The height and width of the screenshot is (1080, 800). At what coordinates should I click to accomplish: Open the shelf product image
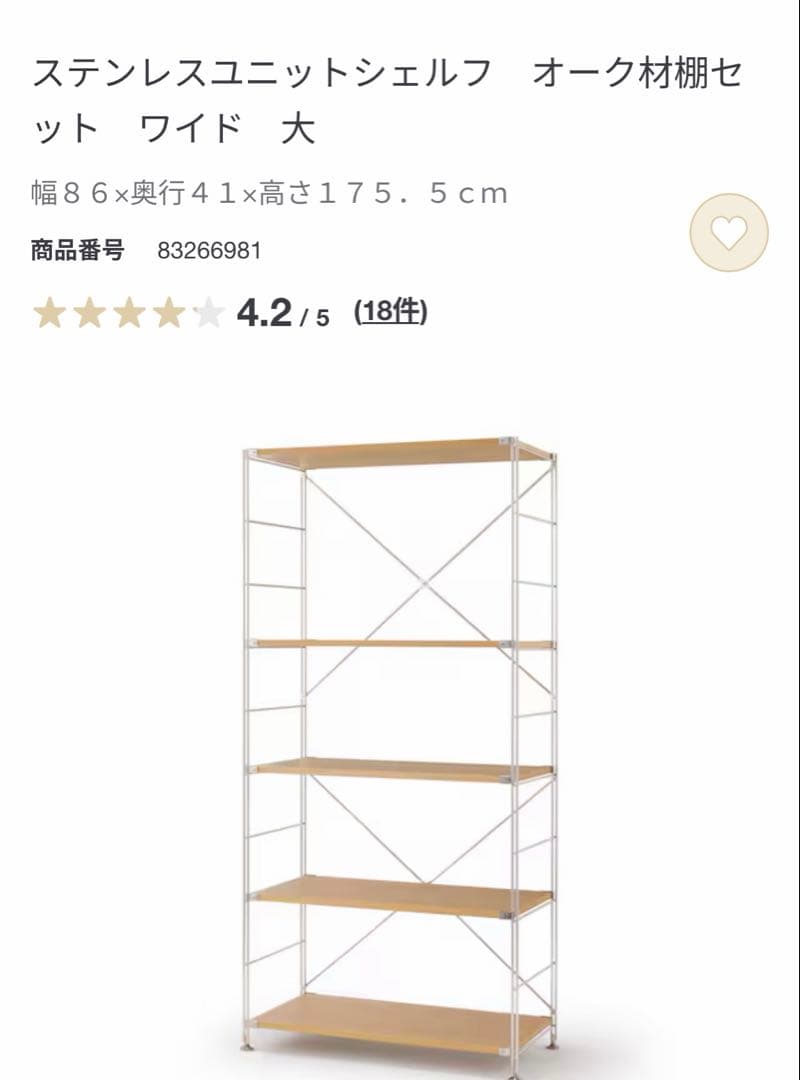click(400, 745)
